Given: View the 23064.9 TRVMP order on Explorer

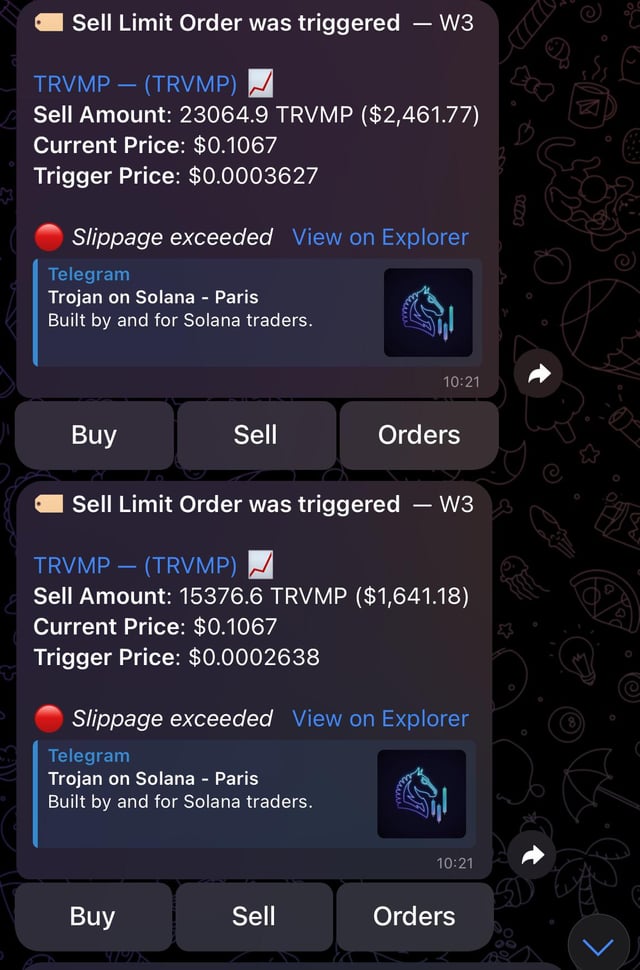Looking at the screenshot, I should 380,237.
